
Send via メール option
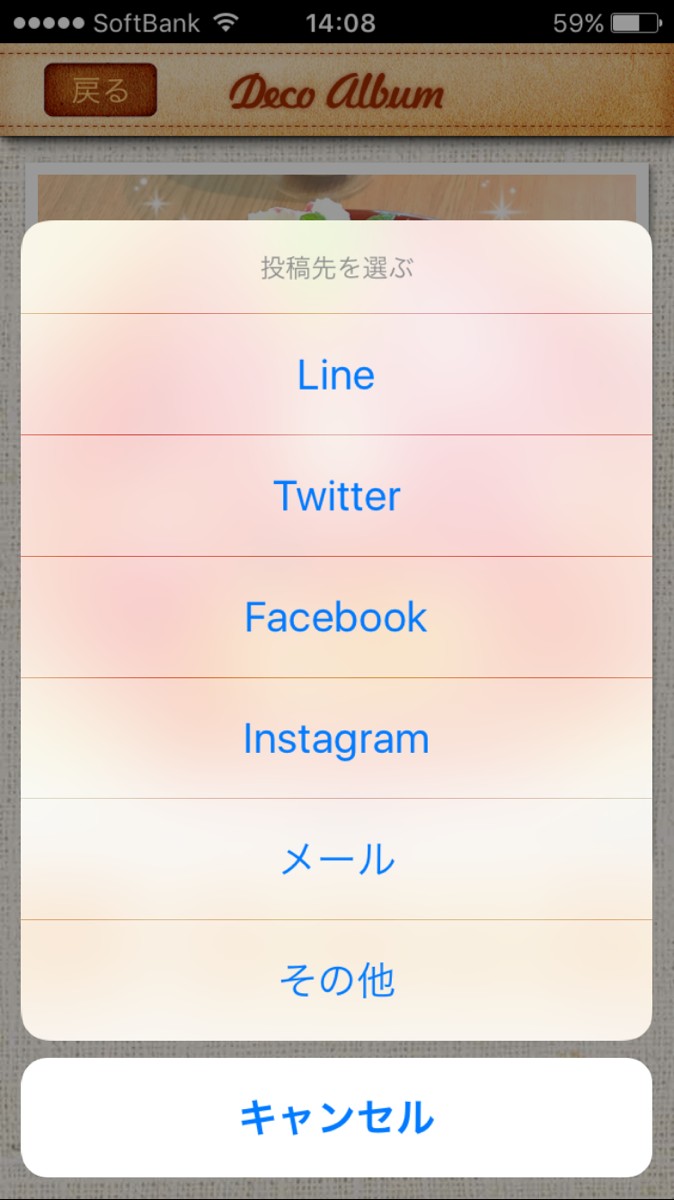pos(336,859)
